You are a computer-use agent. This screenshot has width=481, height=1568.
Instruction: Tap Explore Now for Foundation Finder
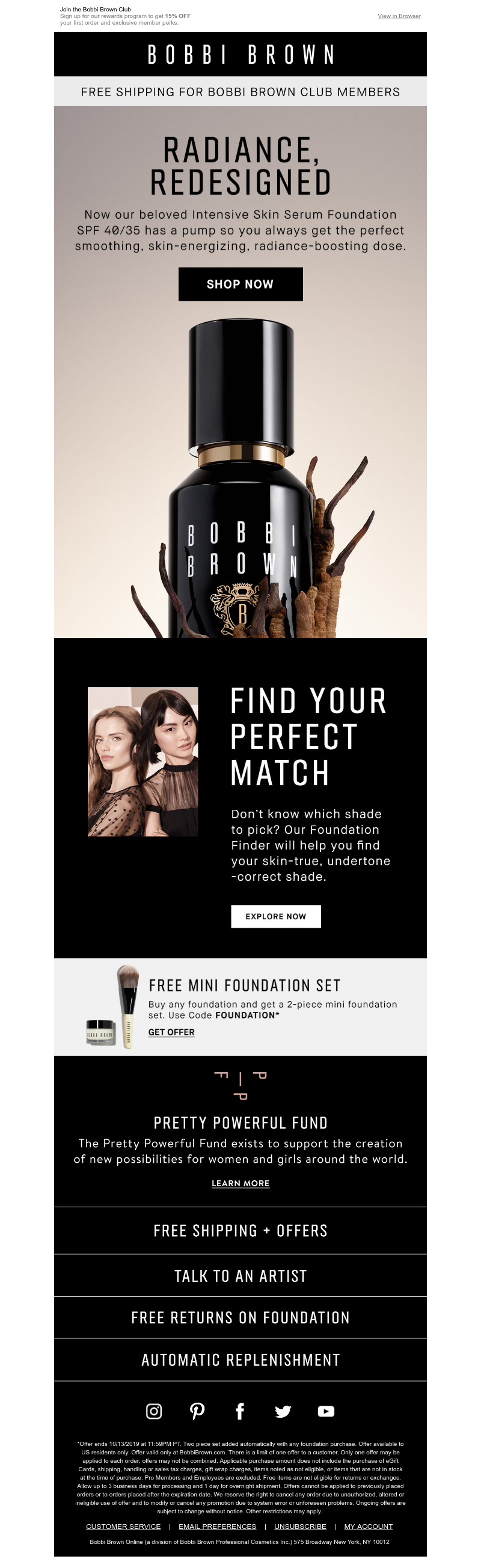(x=275, y=916)
